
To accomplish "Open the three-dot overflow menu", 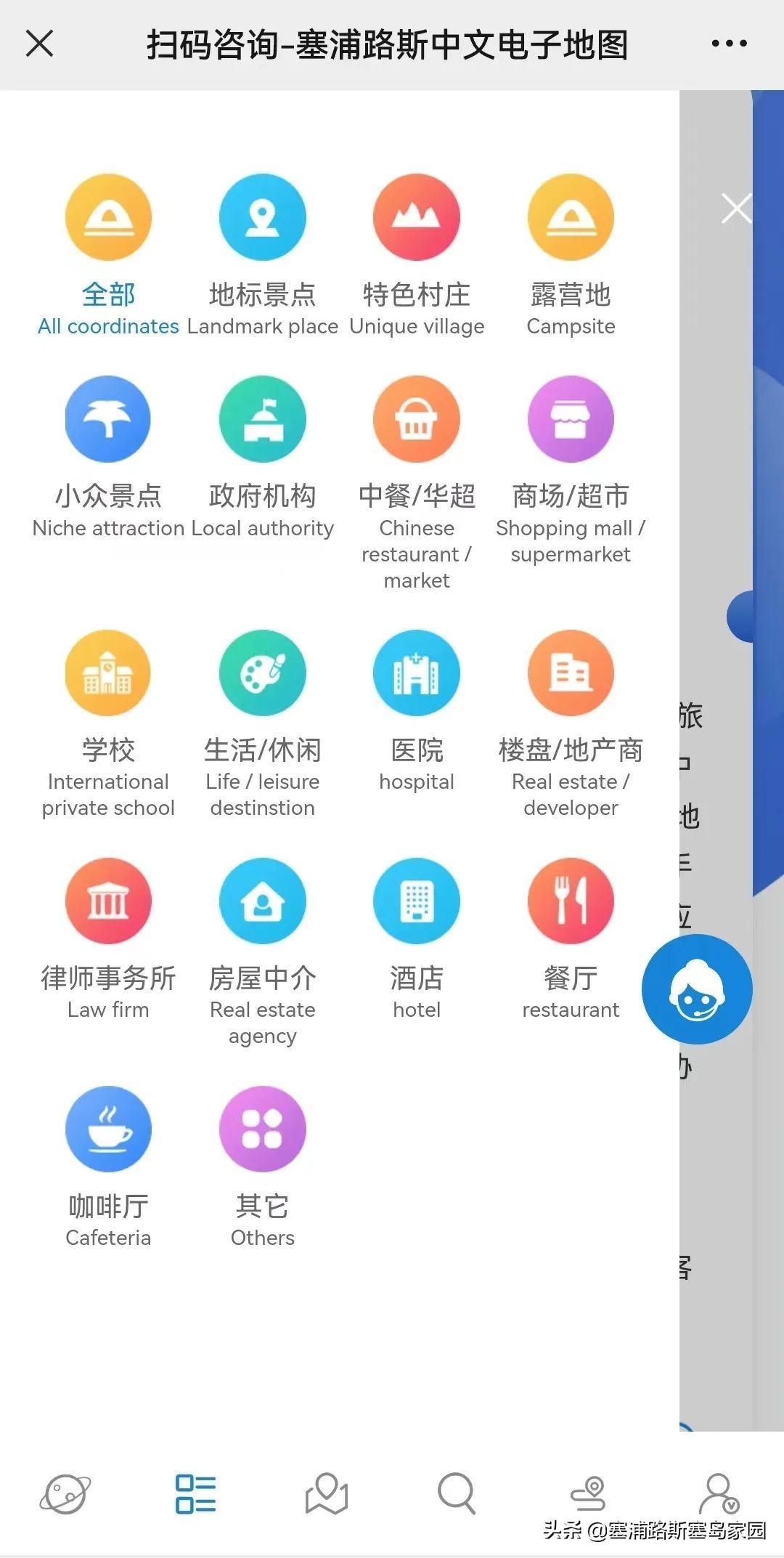I will click(x=729, y=44).
